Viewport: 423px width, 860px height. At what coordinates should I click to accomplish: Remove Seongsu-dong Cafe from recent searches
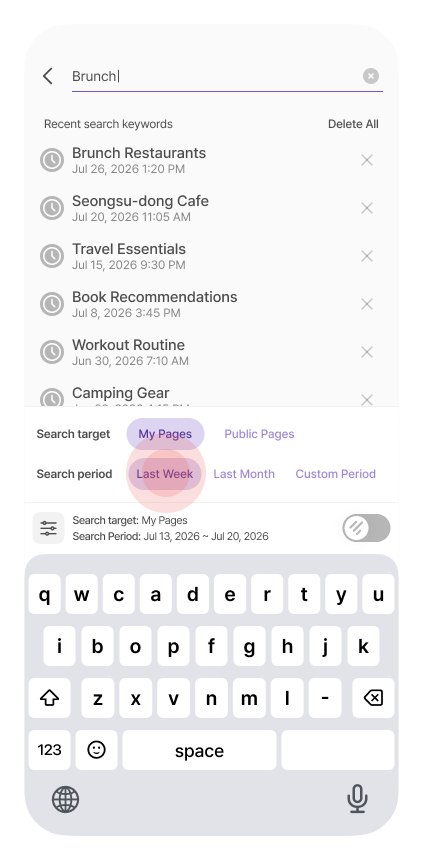click(x=366, y=208)
